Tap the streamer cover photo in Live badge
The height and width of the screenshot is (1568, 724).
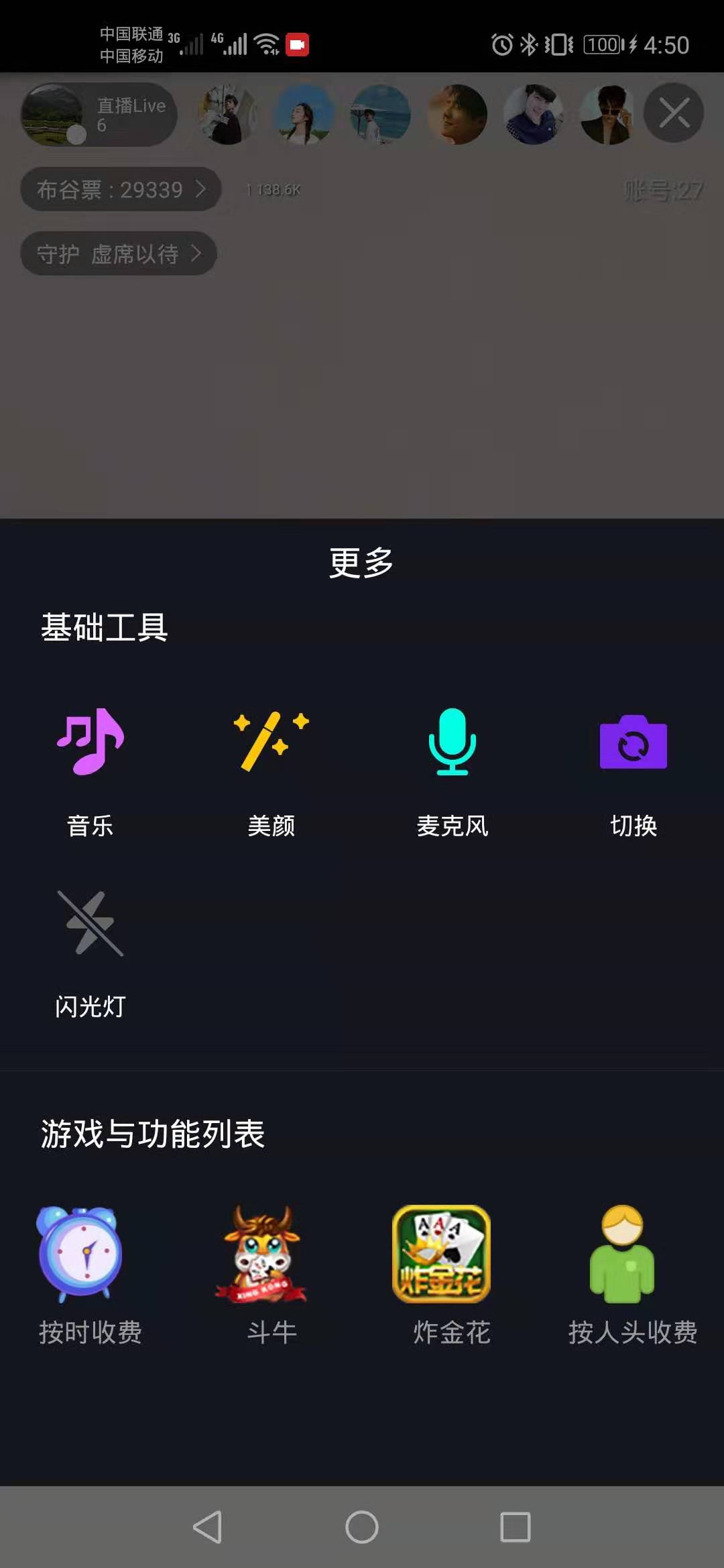pyautogui.click(x=57, y=113)
